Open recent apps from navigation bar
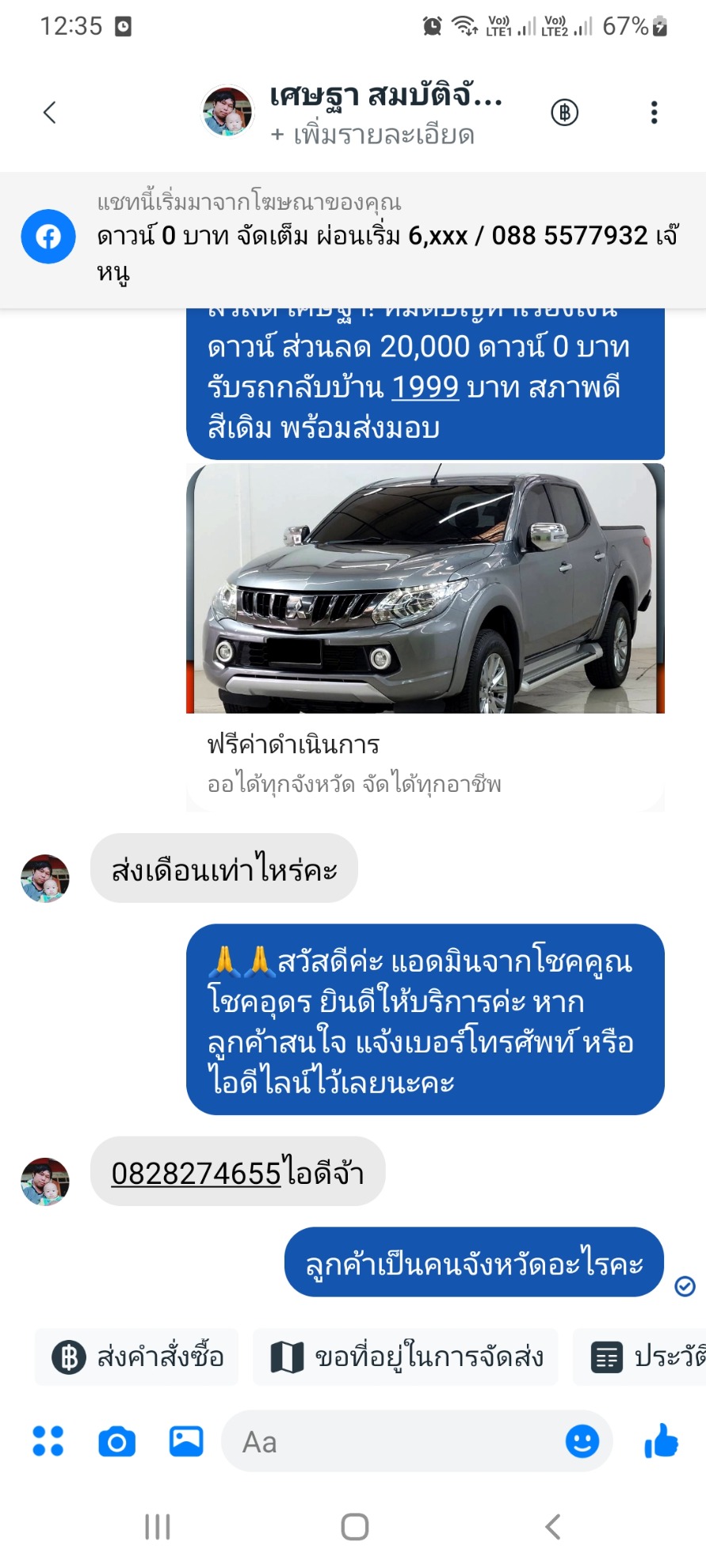Image resolution: width=706 pixels, height=1568 pixels. (x=158, y=1527)
